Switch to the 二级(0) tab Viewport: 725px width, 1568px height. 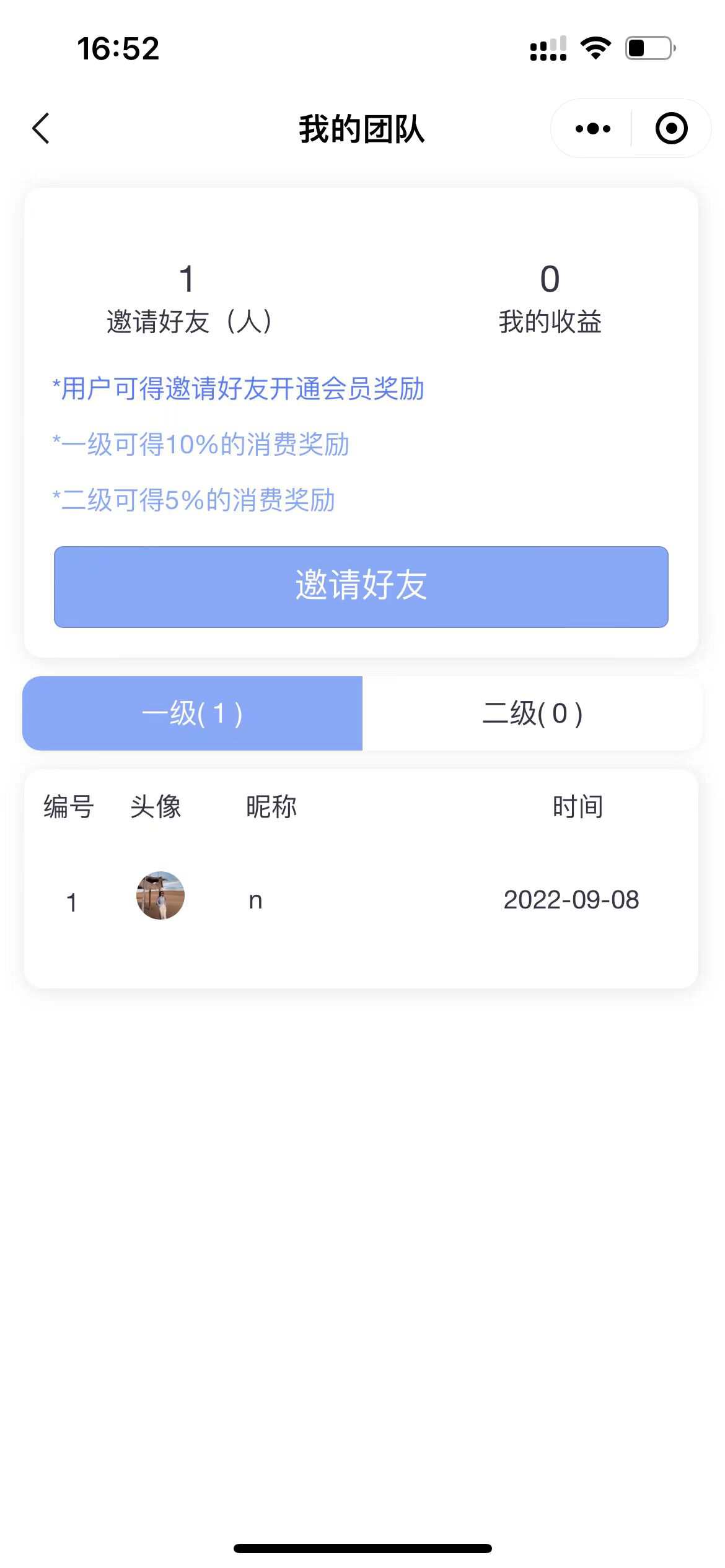(532, 713)
